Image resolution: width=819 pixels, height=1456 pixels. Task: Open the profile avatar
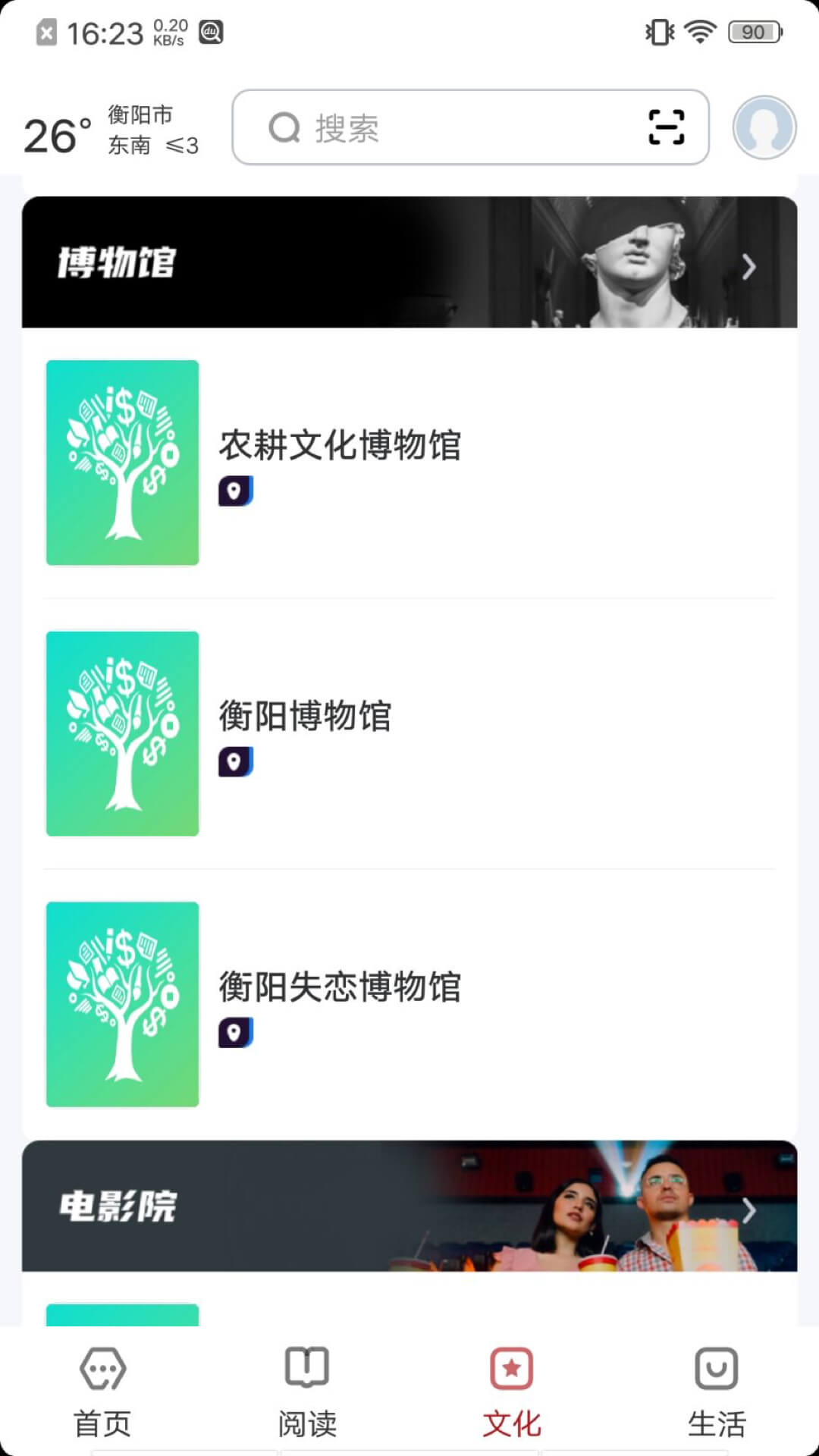coord(764,127)
